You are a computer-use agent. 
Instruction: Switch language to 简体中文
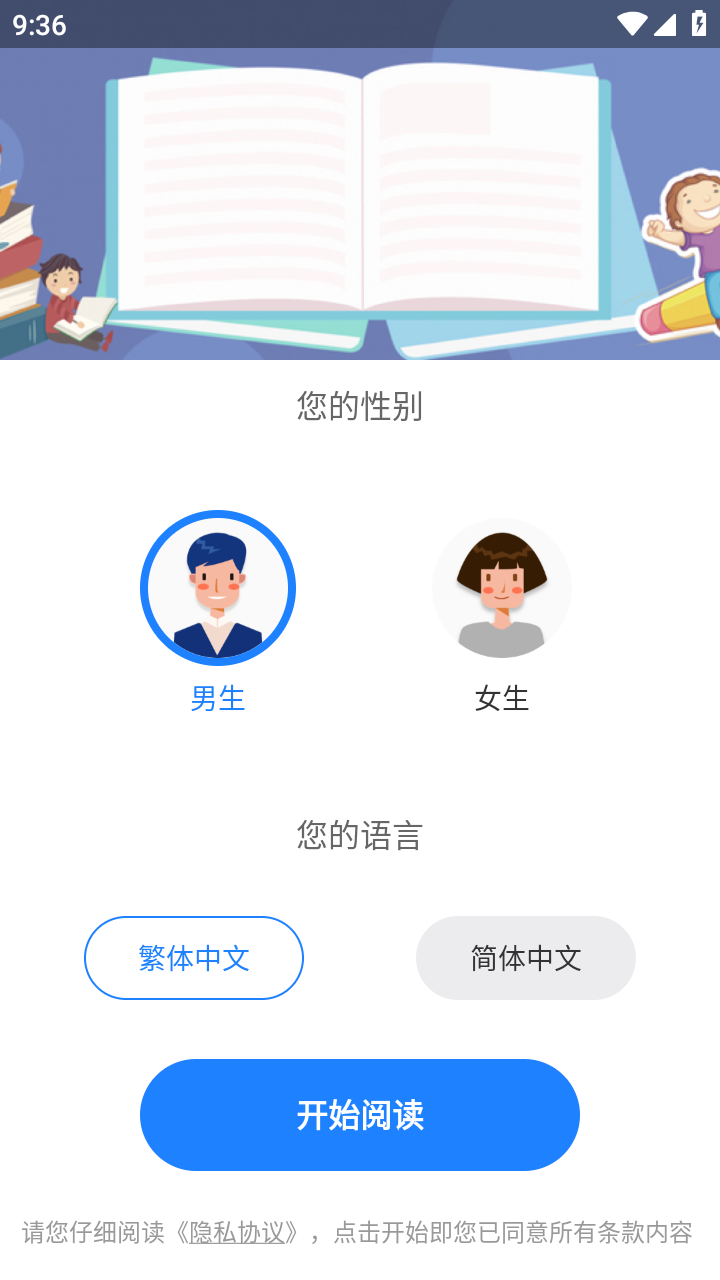(x=526, y=958)
